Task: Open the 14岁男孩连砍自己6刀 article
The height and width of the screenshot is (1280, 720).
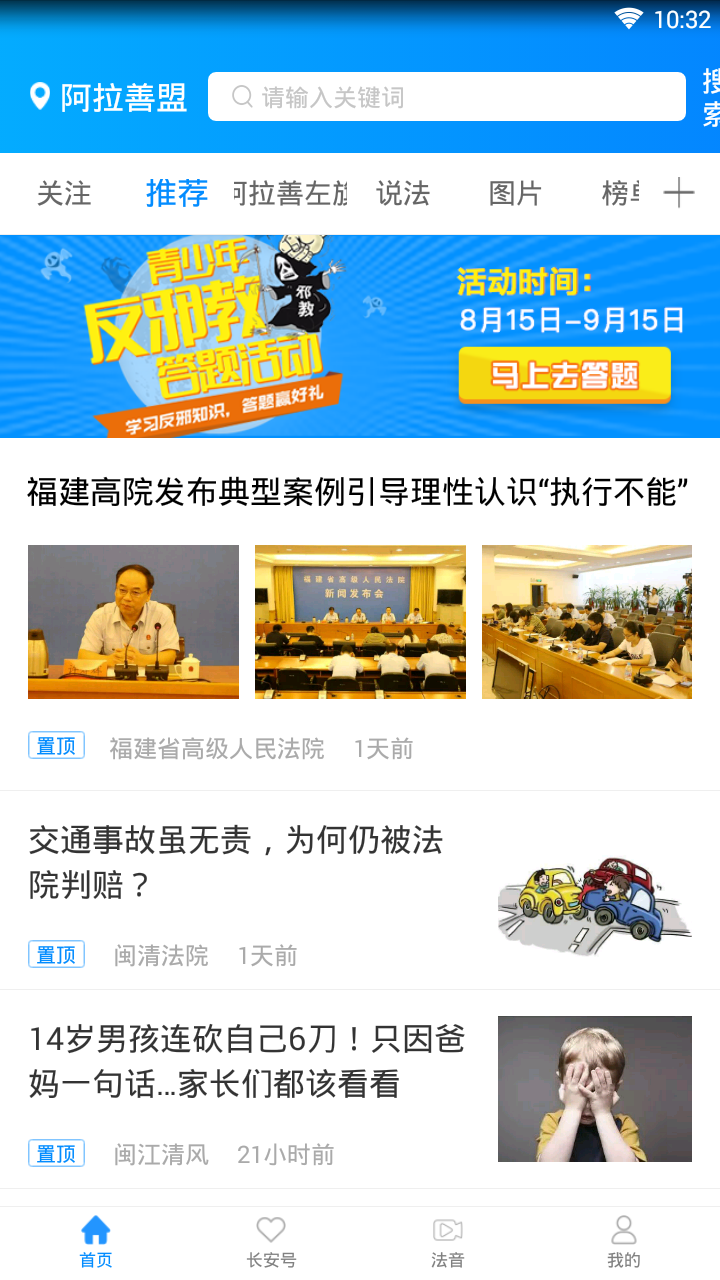Action: point(246,1060)
